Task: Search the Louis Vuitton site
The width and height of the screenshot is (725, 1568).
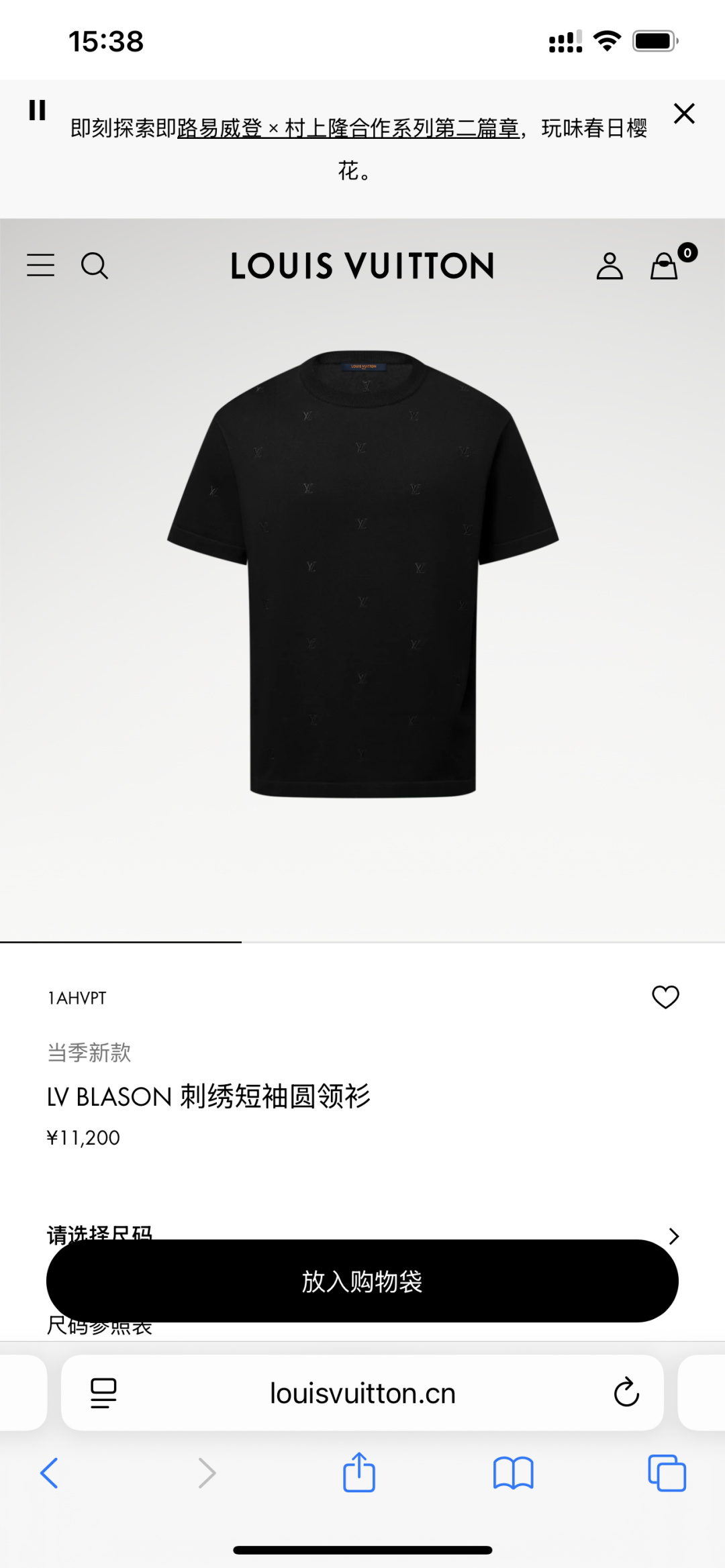Action: click(x=94, y=266)
